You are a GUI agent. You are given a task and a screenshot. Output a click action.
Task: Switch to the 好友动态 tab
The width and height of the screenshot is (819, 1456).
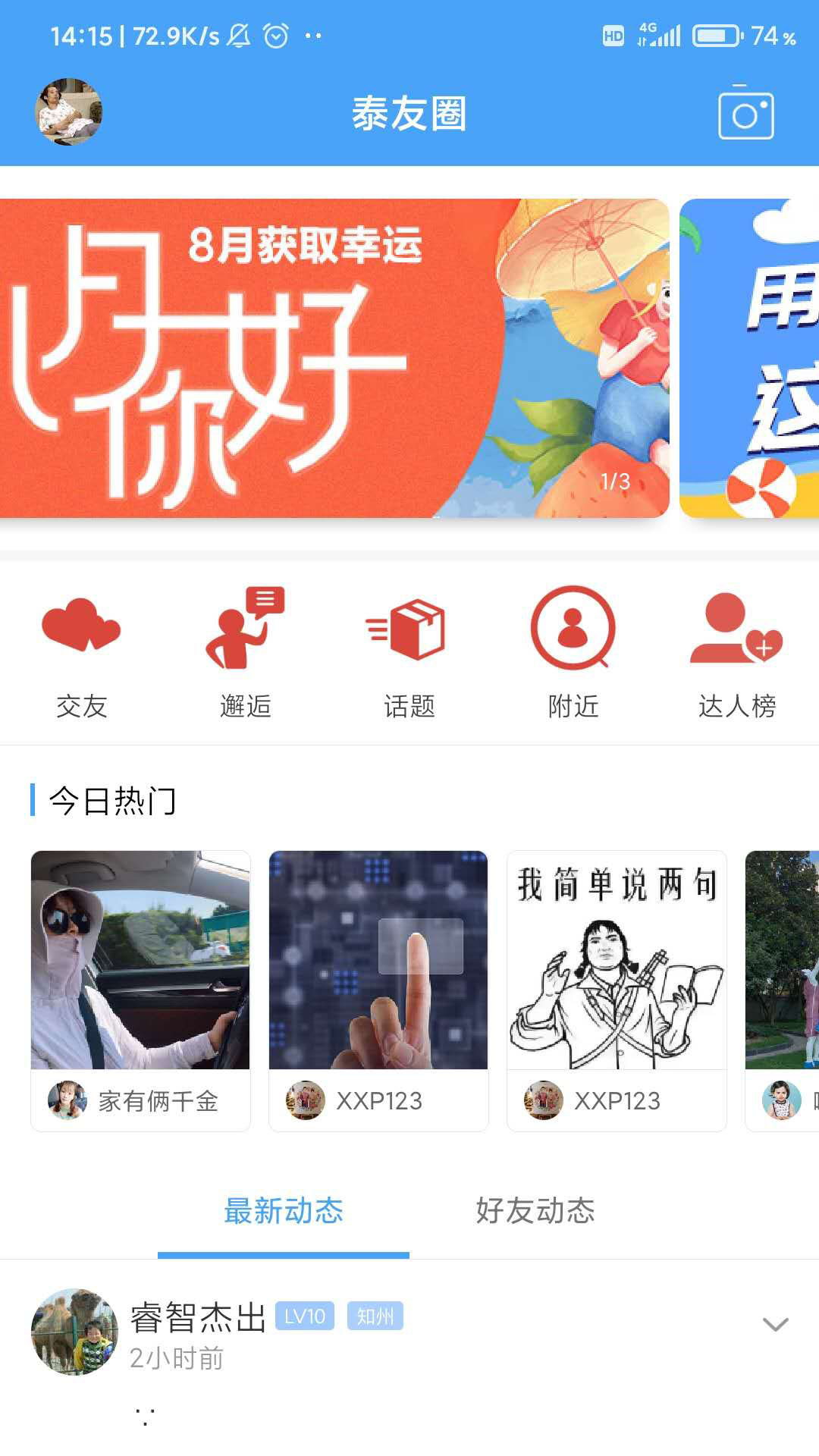pos(535,1211)
